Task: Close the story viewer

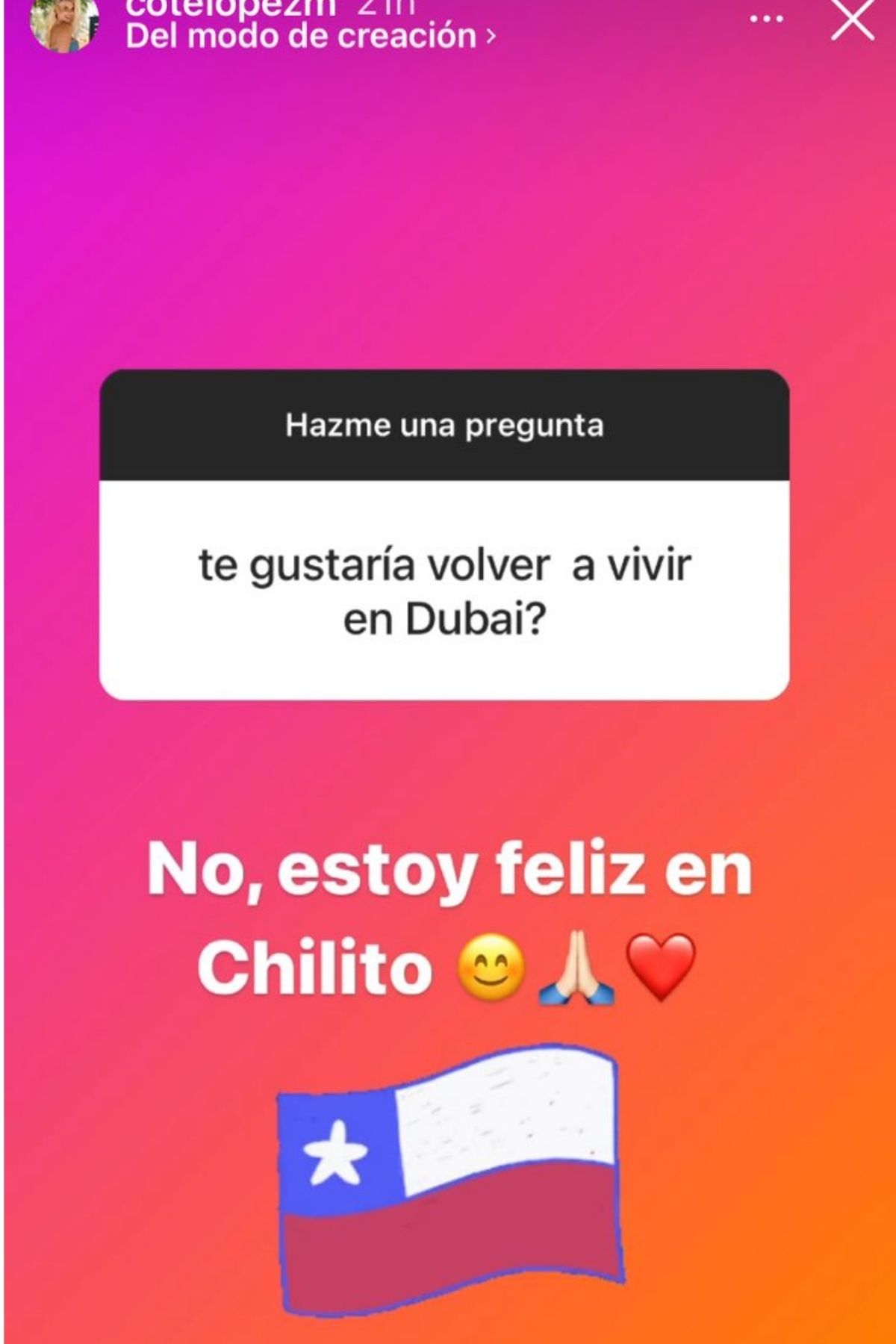Action: click(x=852, y=20)
